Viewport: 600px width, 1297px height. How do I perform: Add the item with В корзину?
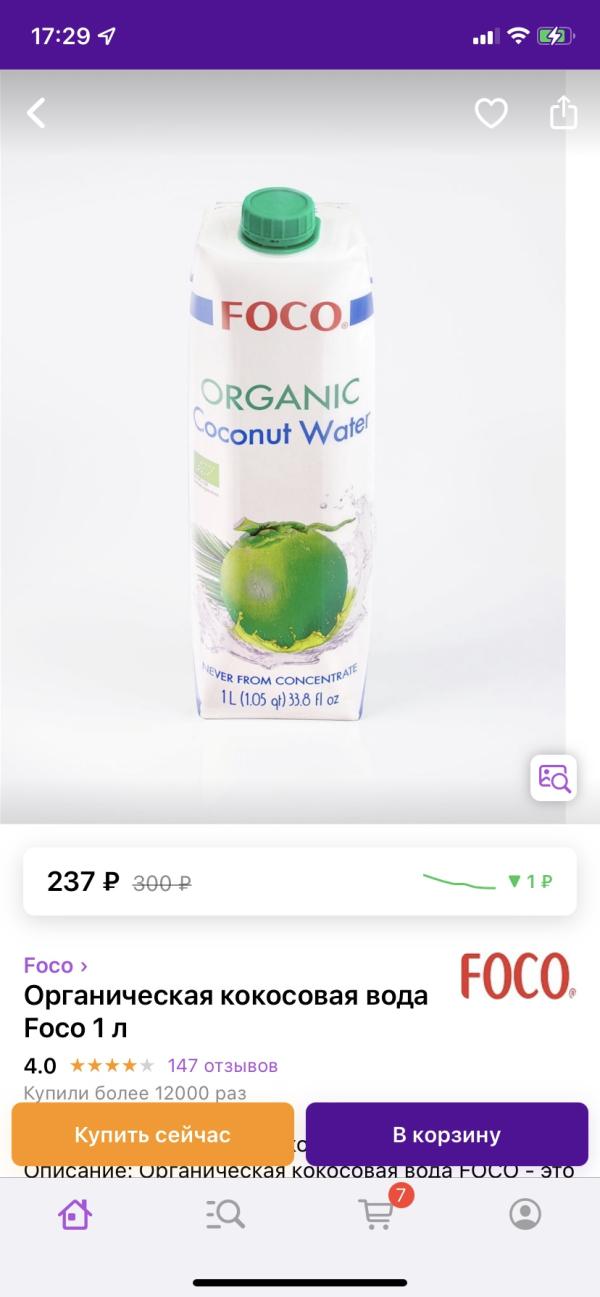446,1135
